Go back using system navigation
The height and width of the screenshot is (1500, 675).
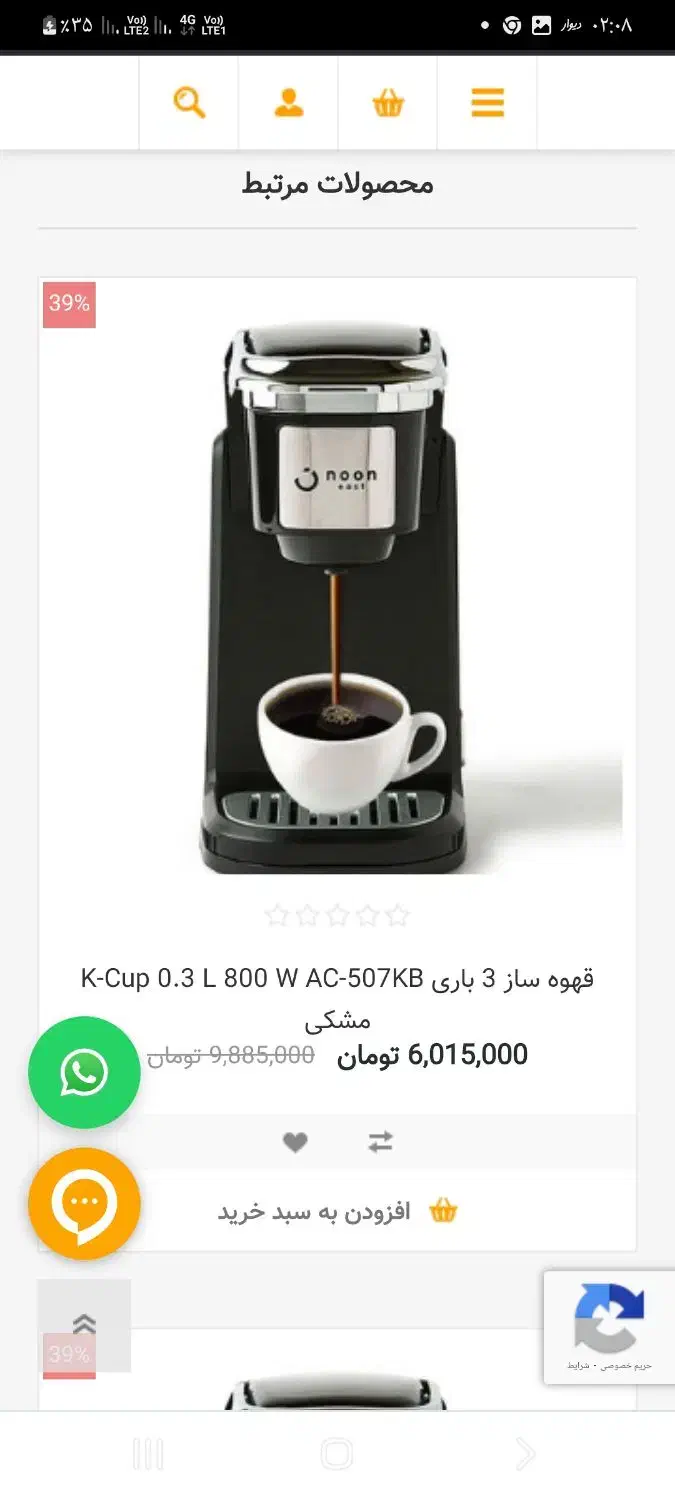point(525,1454)
